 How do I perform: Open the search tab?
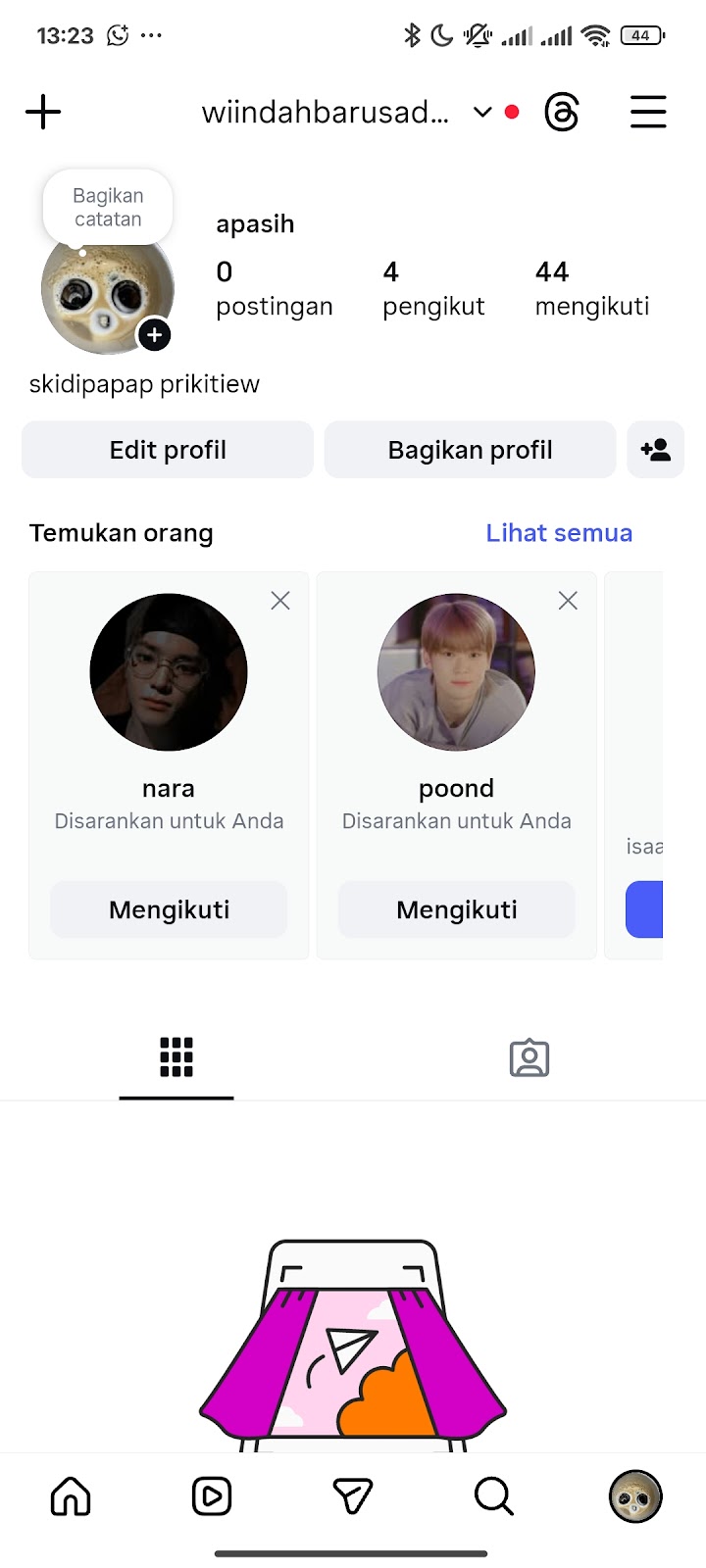click(x=493, y=1496)
